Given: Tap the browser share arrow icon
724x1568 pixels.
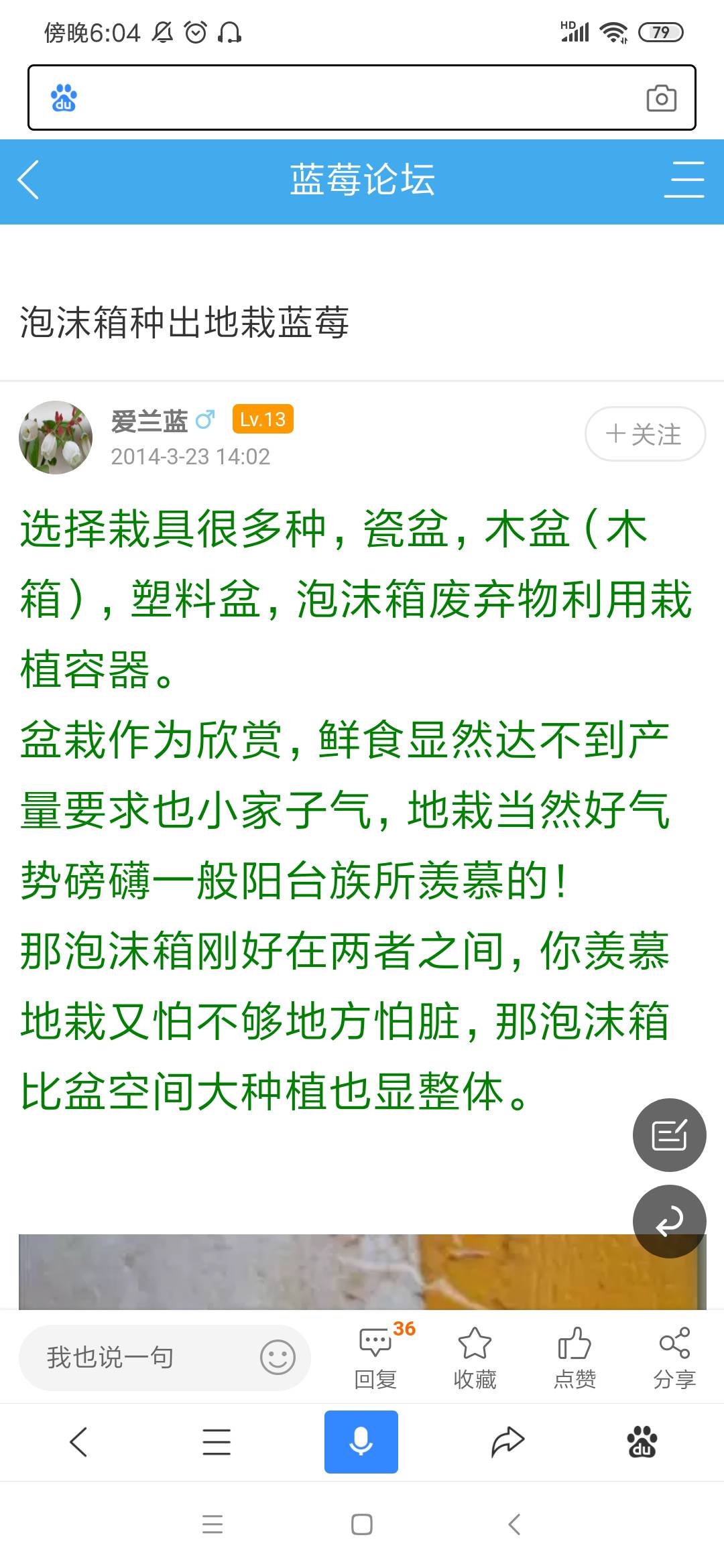Looking at the screenshot, I should (507, 1441).
